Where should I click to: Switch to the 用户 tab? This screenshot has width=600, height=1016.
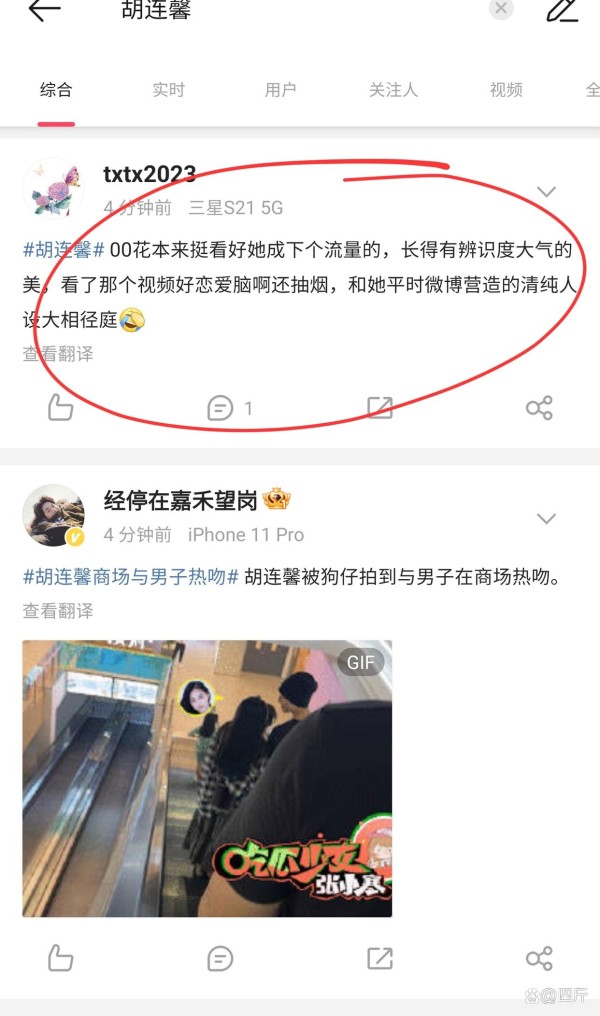pyautogui.click(x=281, y=89)
